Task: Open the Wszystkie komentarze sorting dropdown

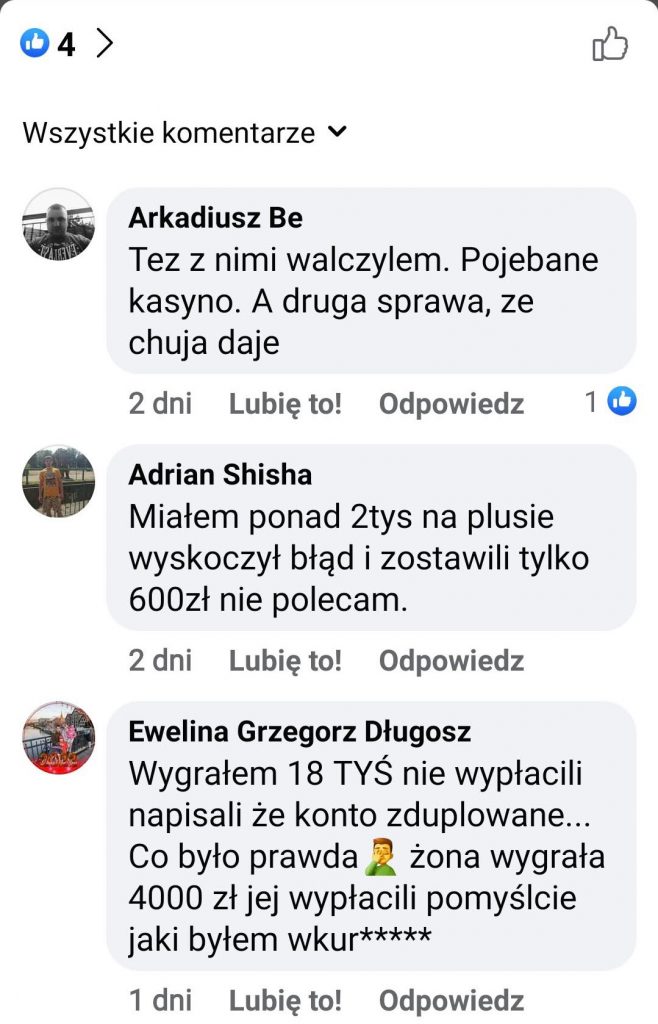Action: click(184, 132)
